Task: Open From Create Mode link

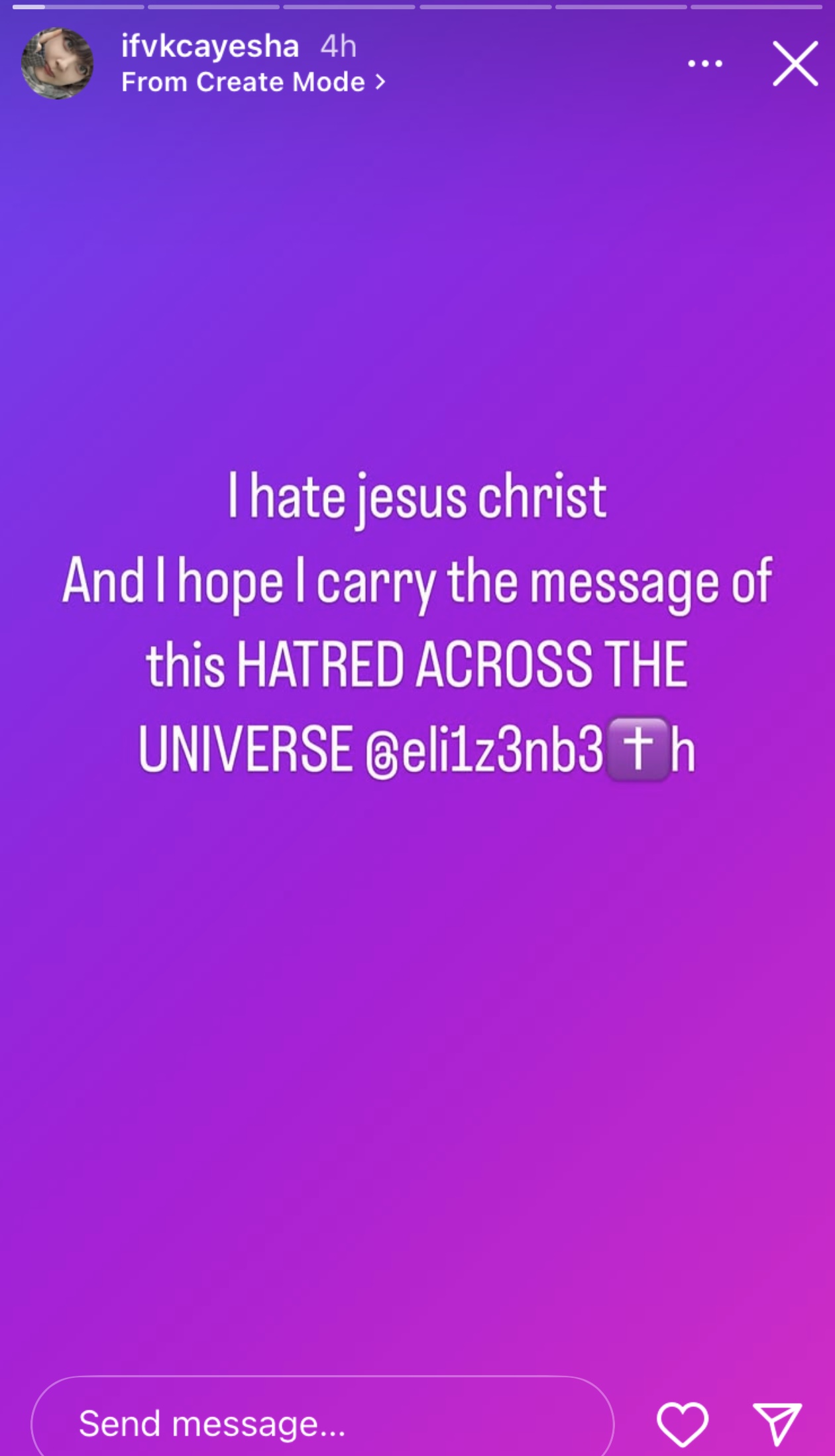Action: [253, 82]
